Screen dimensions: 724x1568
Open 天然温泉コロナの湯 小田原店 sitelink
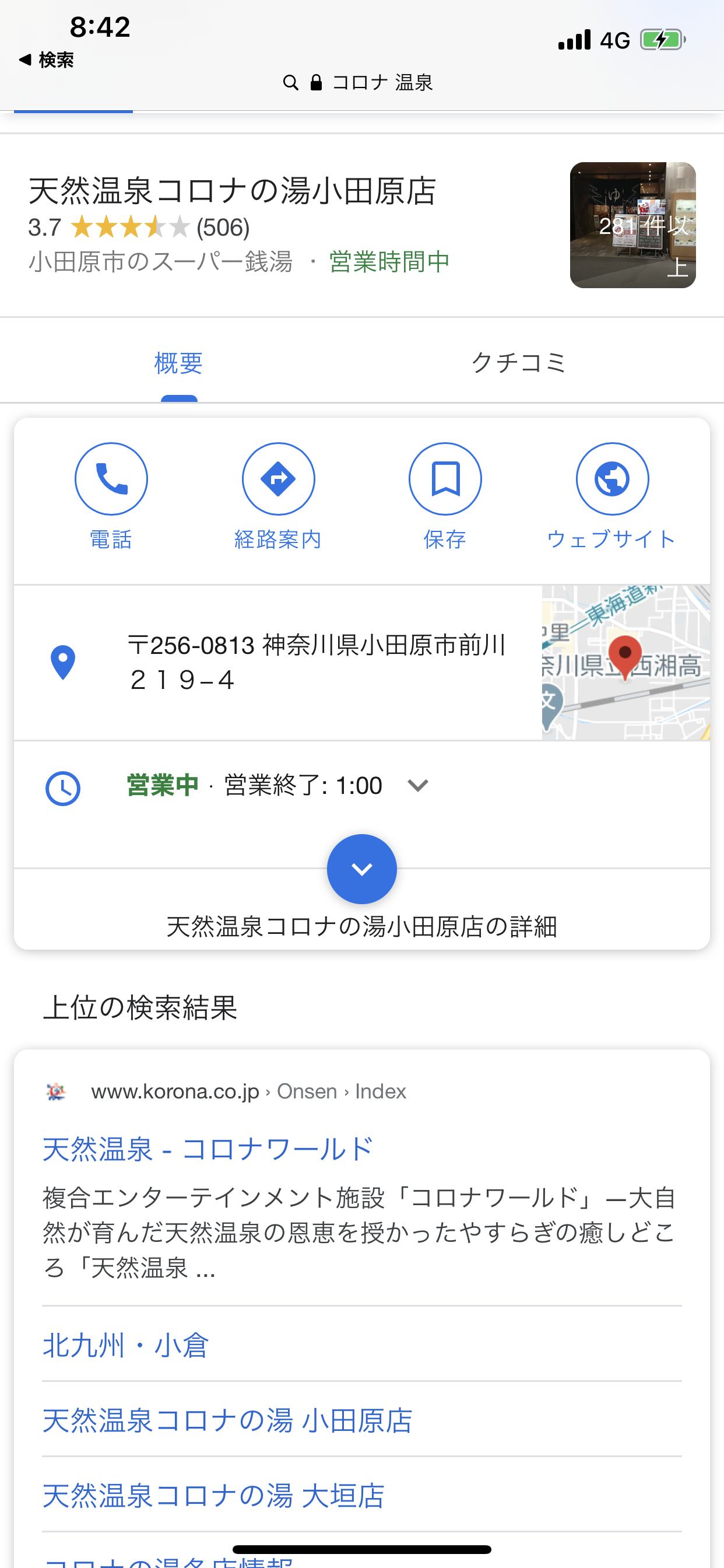tap(227, 1420)
